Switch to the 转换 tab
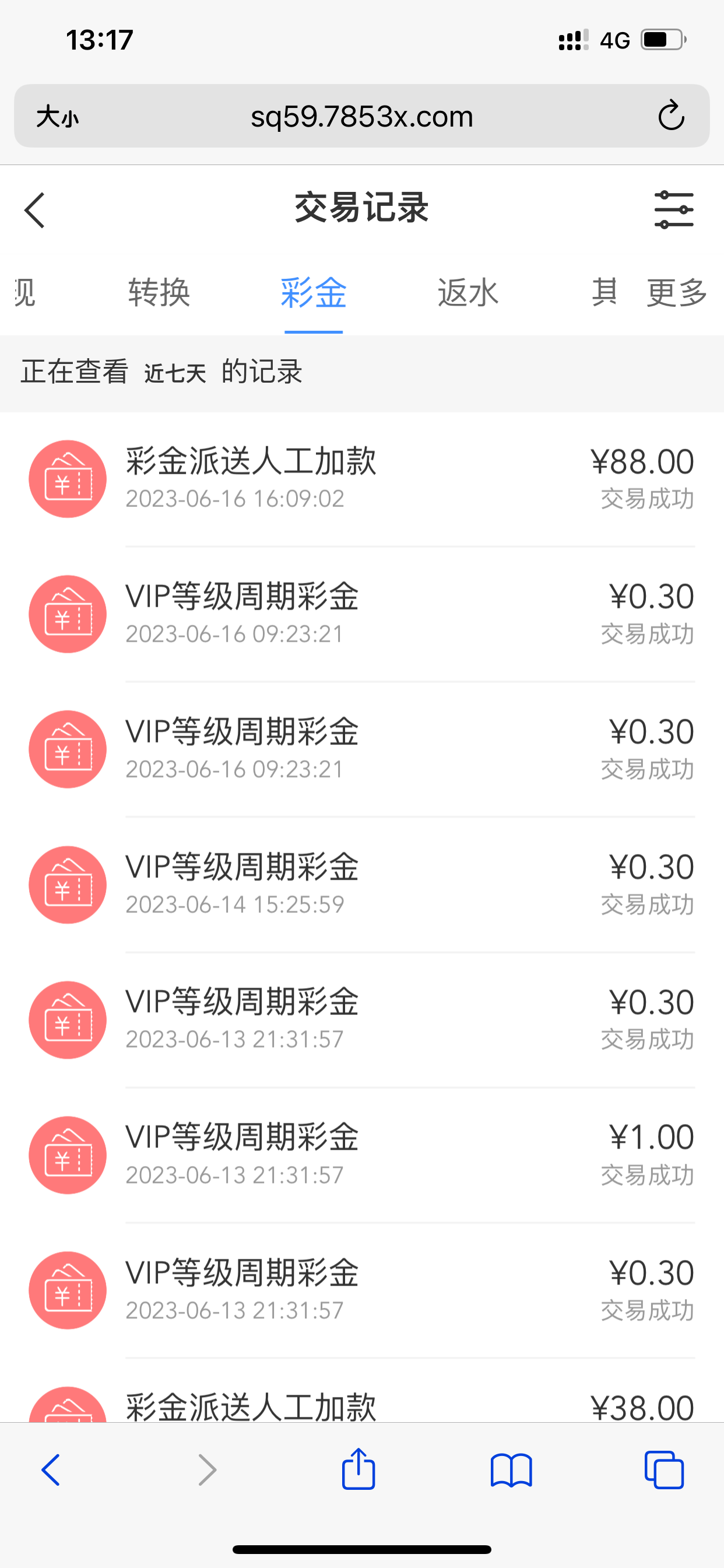This screenshot has height=1568, width=724. [159, 293]
